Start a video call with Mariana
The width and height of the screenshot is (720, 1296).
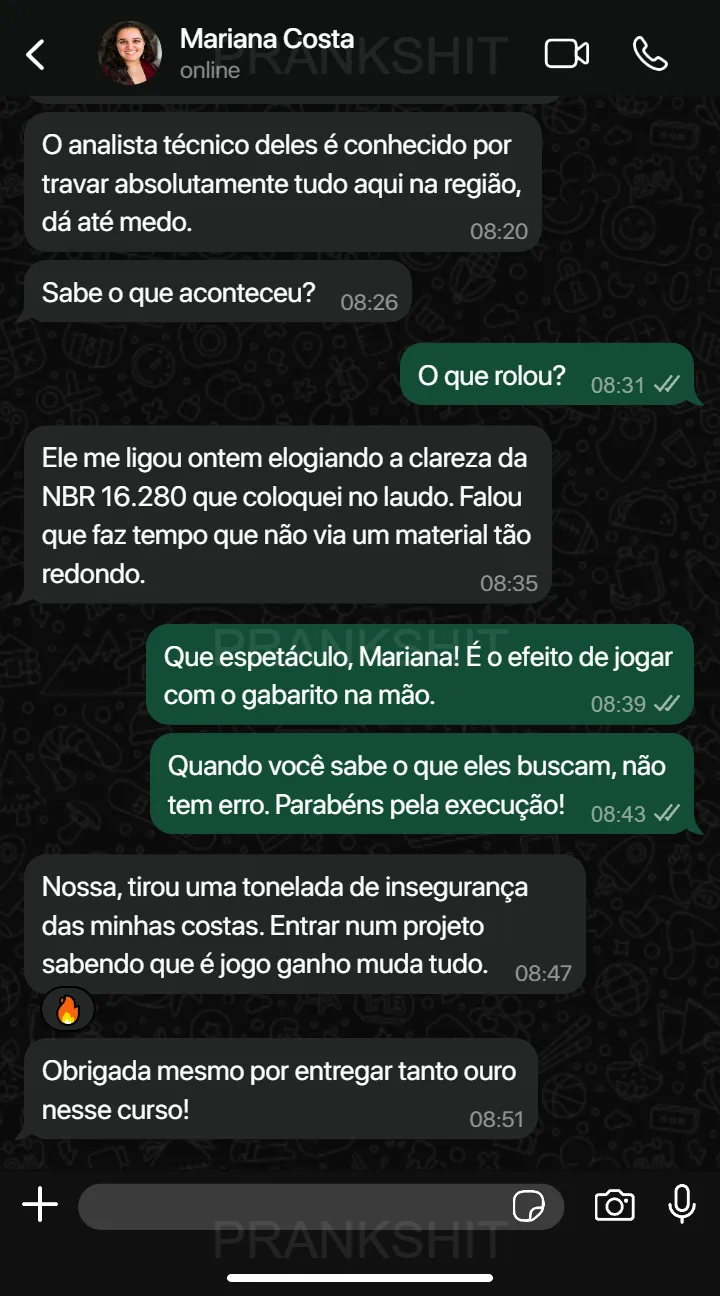(x=566, y=54)
